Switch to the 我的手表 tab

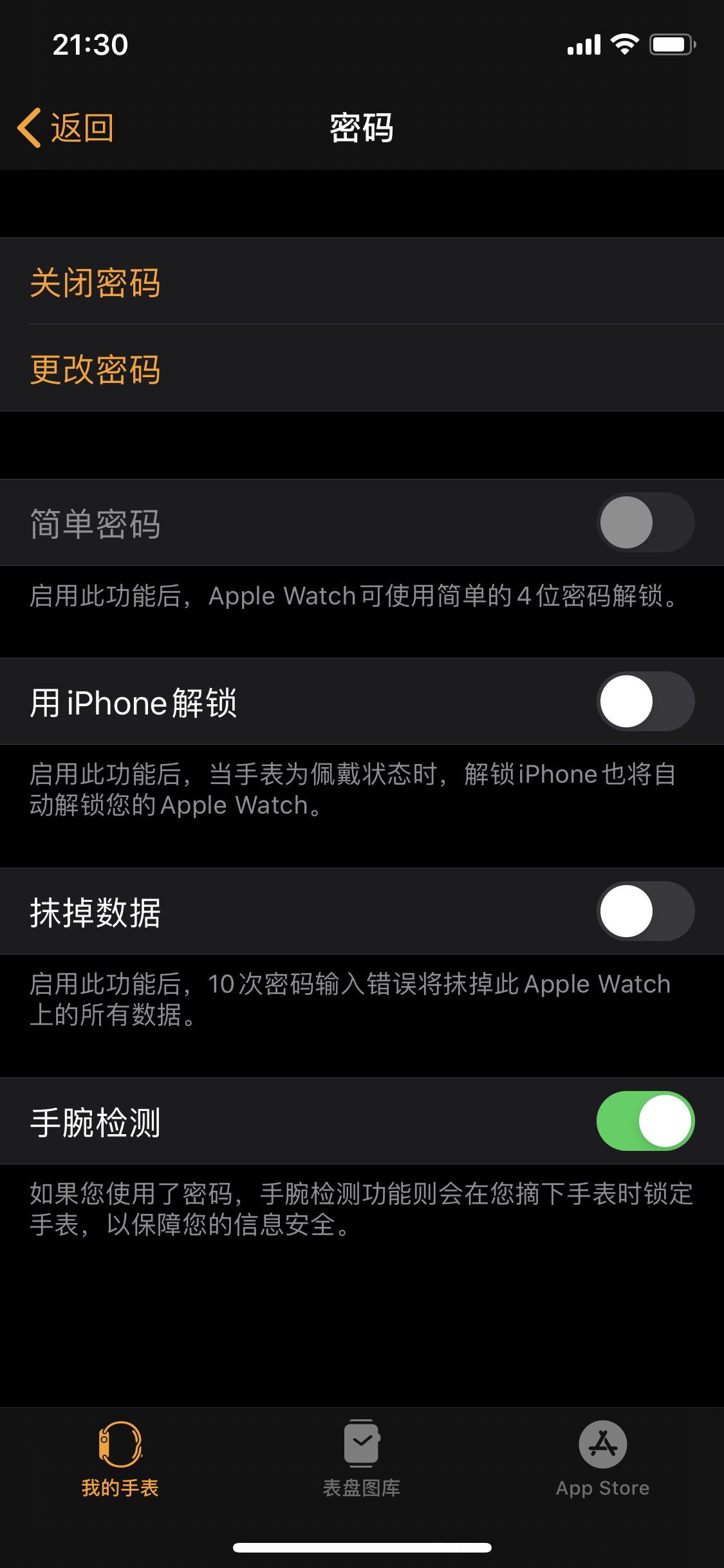(x=120, y=1459)
